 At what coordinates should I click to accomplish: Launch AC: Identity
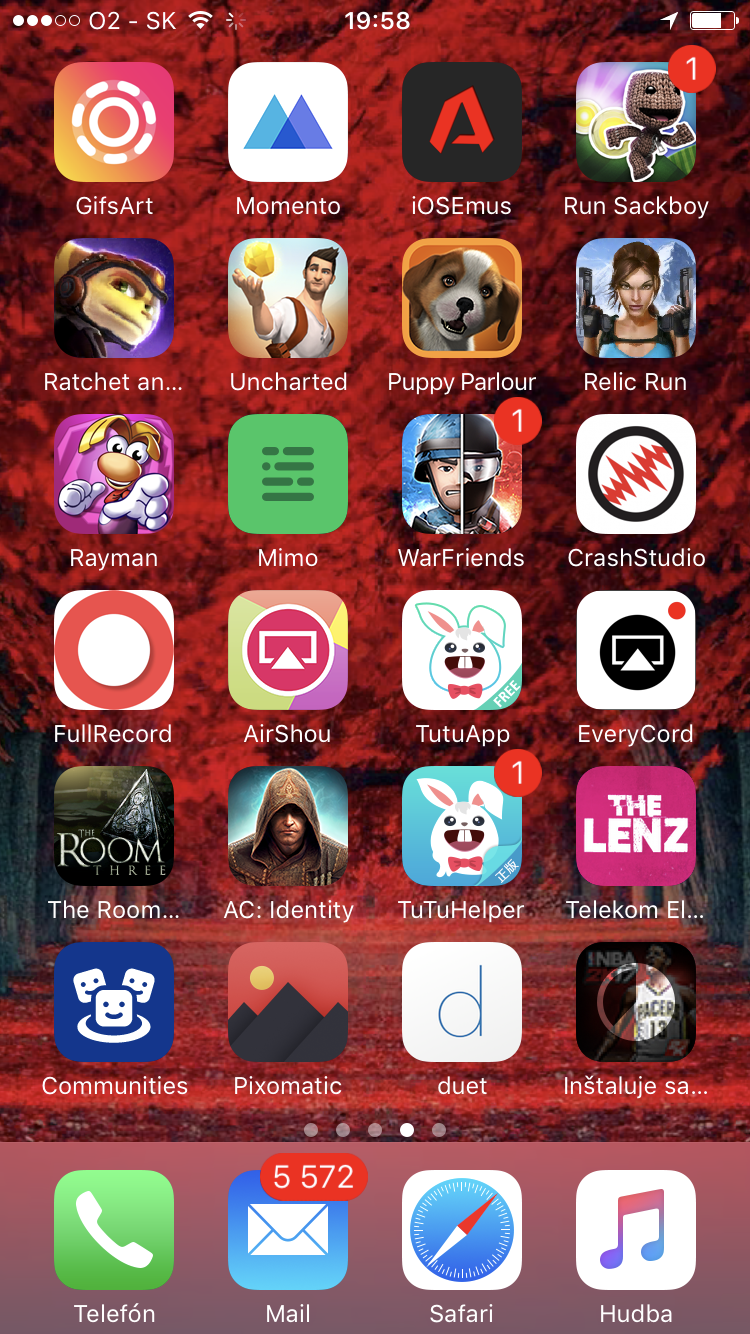[288, 826]
